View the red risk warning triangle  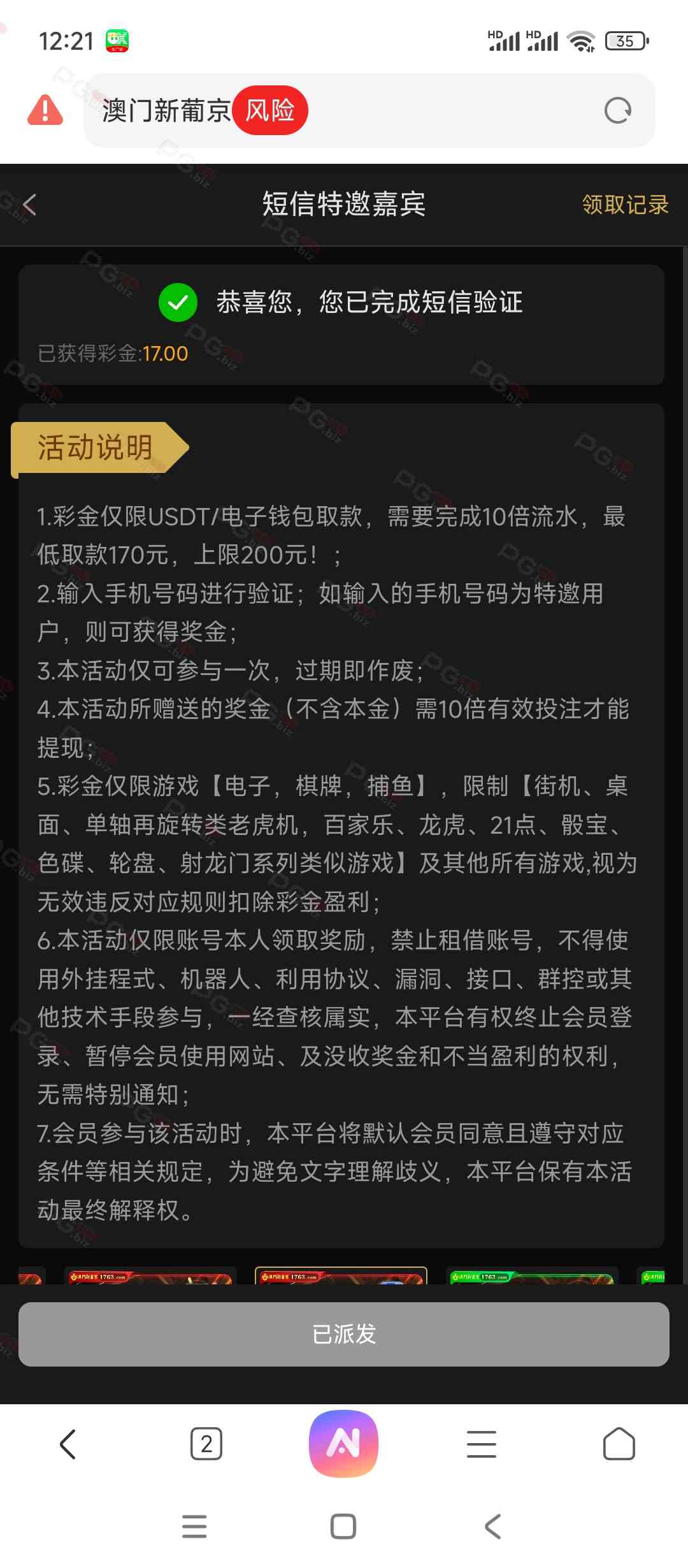click(x=45, y=110)
